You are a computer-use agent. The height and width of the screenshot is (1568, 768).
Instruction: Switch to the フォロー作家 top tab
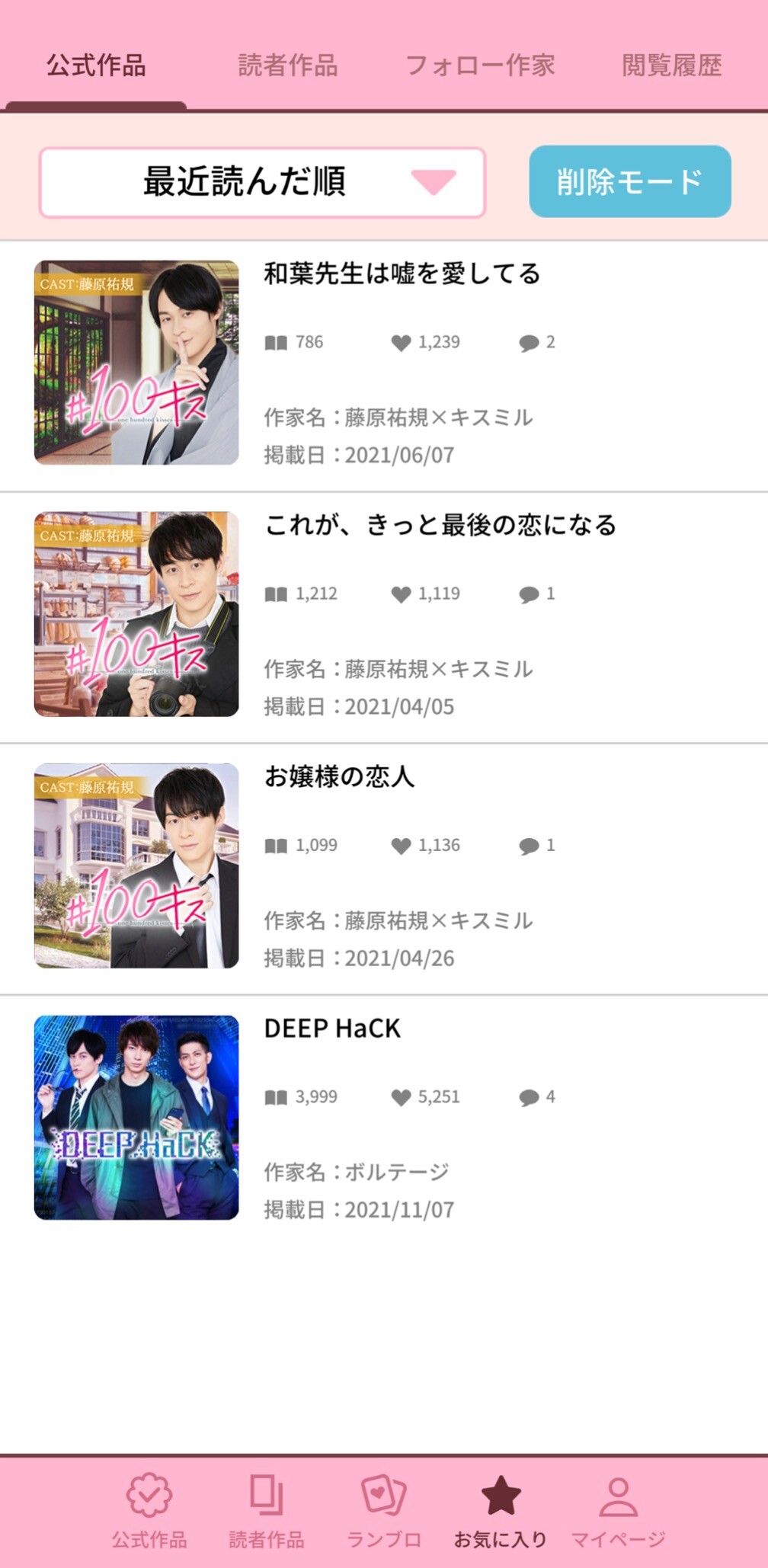pyautogui.click(x=480, y=66)
